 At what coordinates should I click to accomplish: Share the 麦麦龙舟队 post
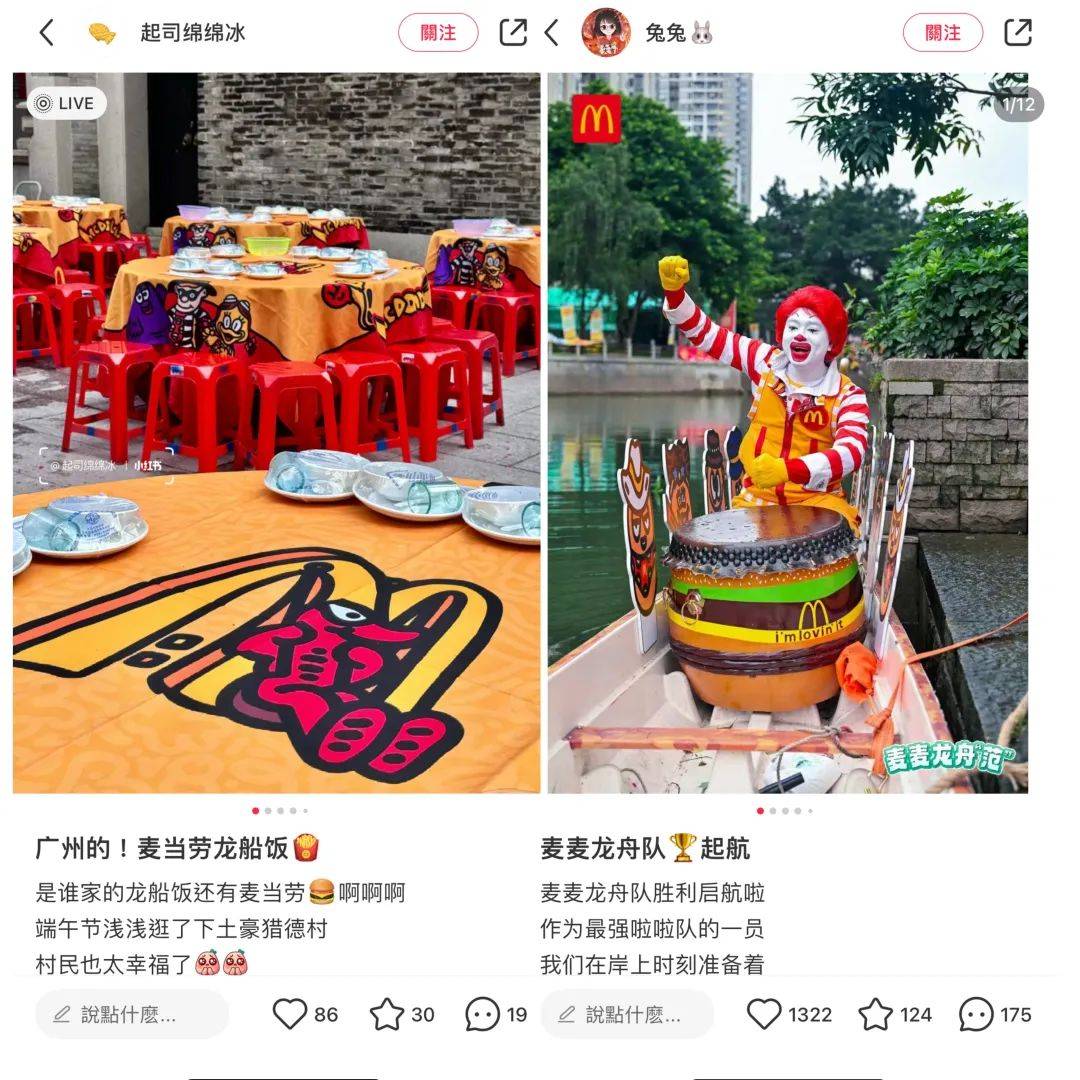[1018, 33]
